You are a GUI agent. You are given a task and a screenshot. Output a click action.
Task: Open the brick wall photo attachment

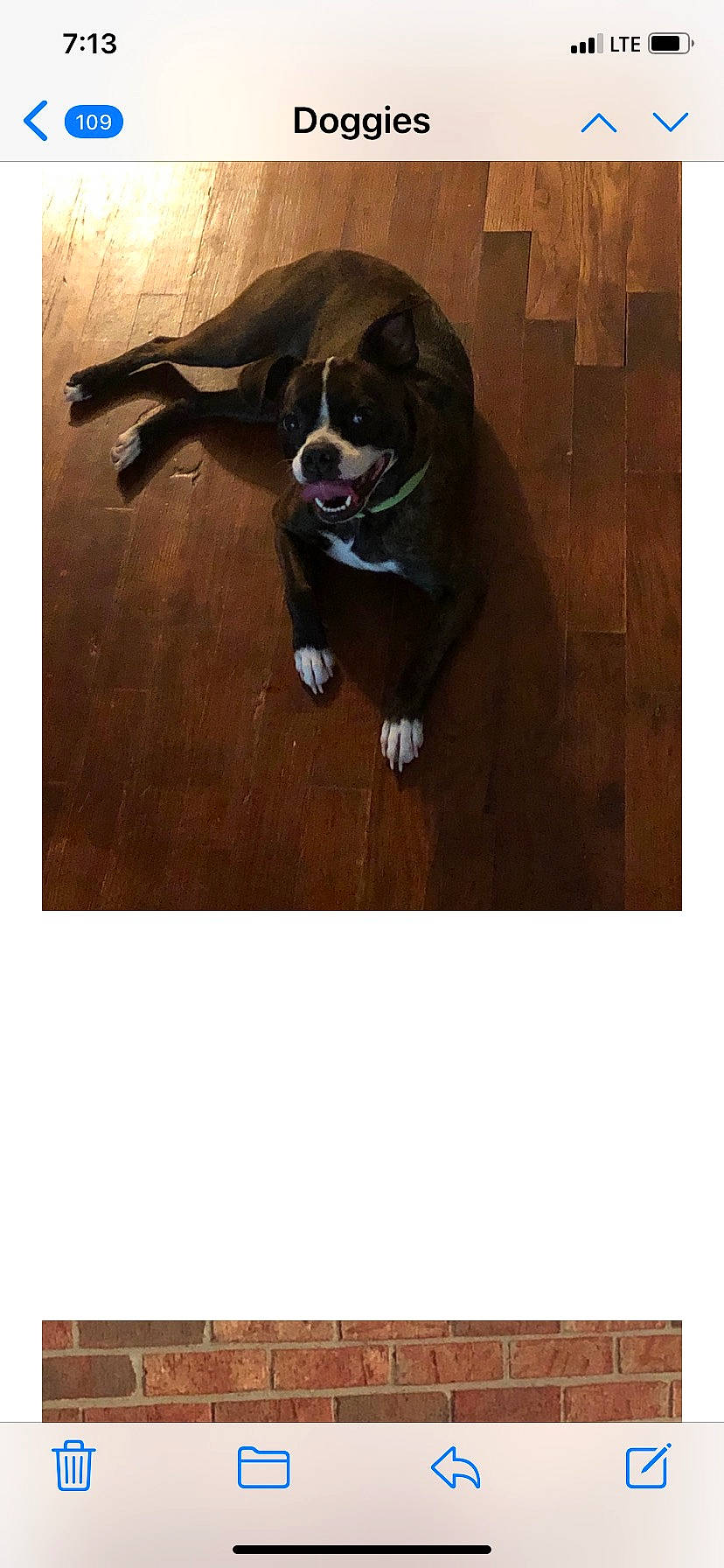[x=361, y=1370]
